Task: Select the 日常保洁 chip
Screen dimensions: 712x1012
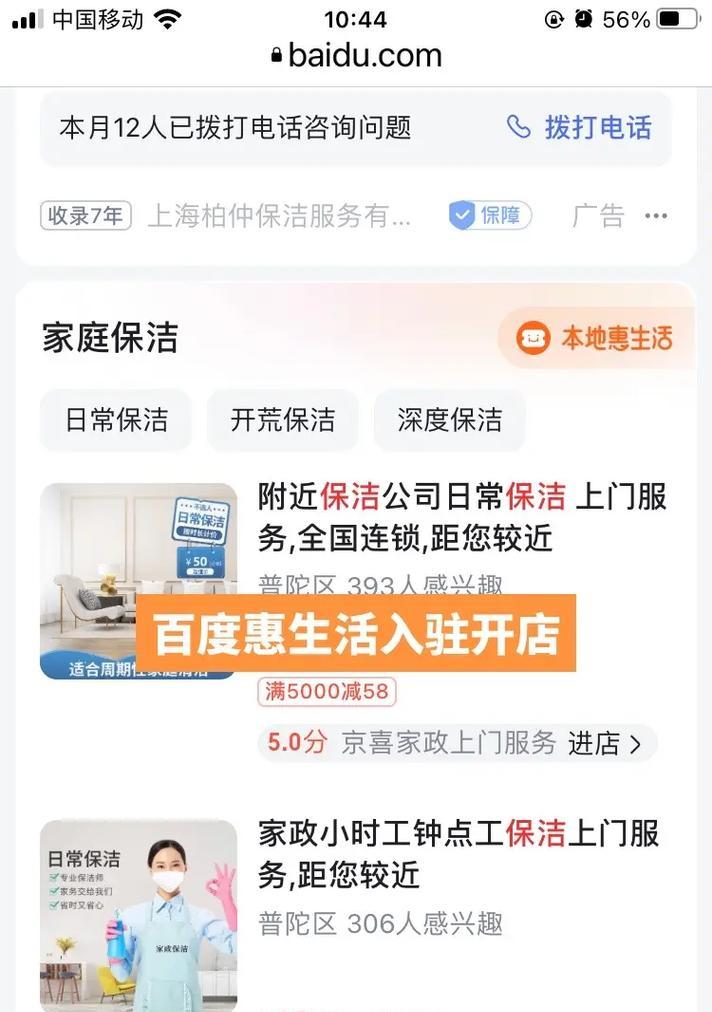Action: tap(116, 420)
